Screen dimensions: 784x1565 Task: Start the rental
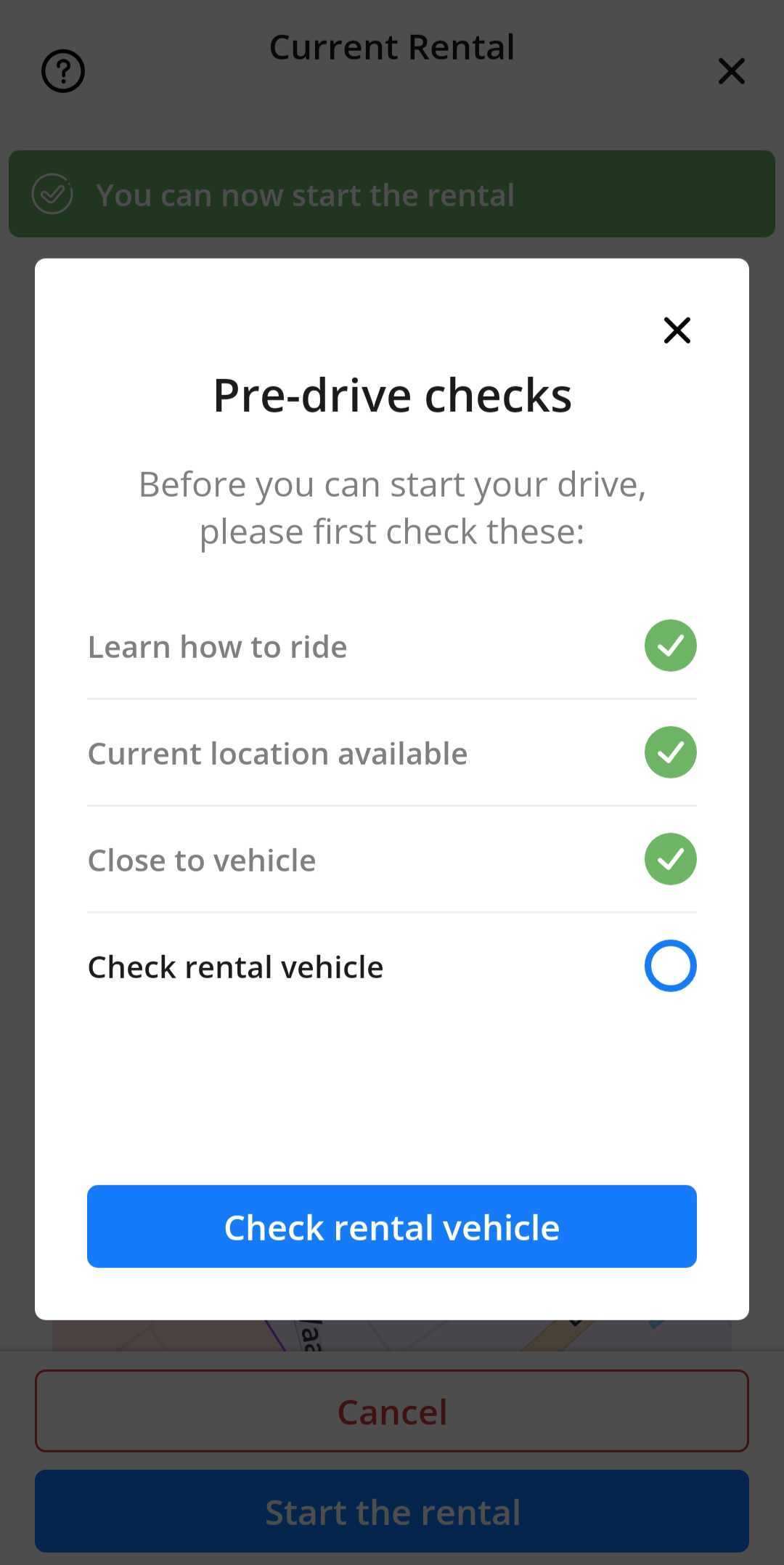tap(392, 1511)
